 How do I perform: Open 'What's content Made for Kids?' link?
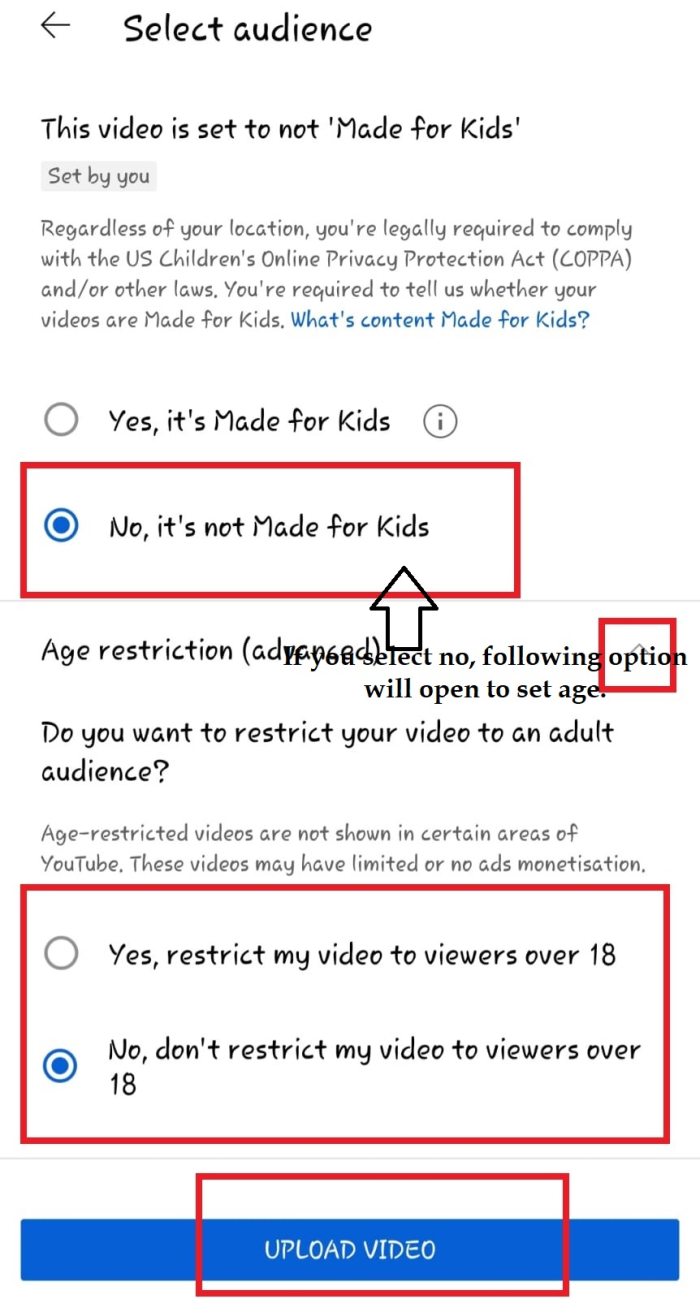pos(440,320)
